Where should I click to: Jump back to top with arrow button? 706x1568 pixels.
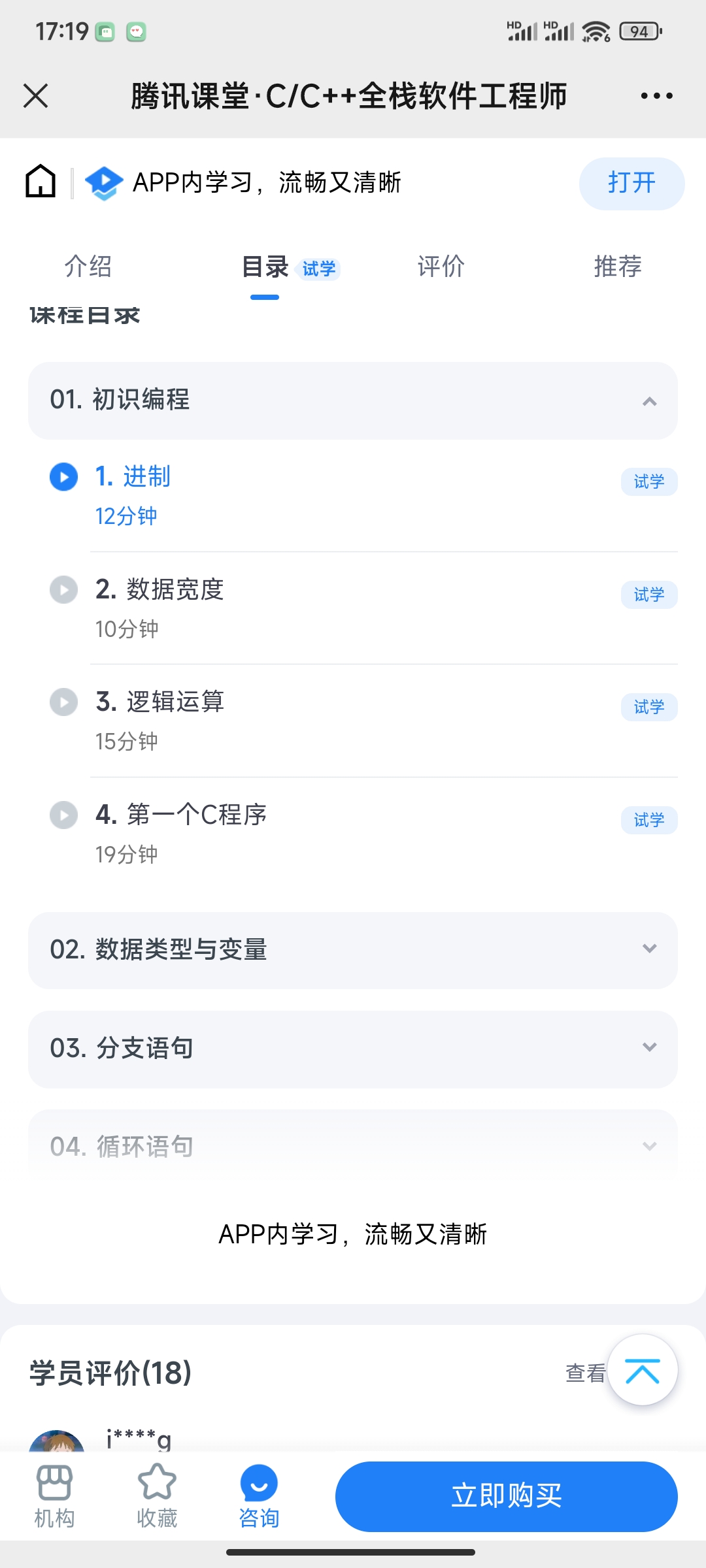(x=642, y=1370)
